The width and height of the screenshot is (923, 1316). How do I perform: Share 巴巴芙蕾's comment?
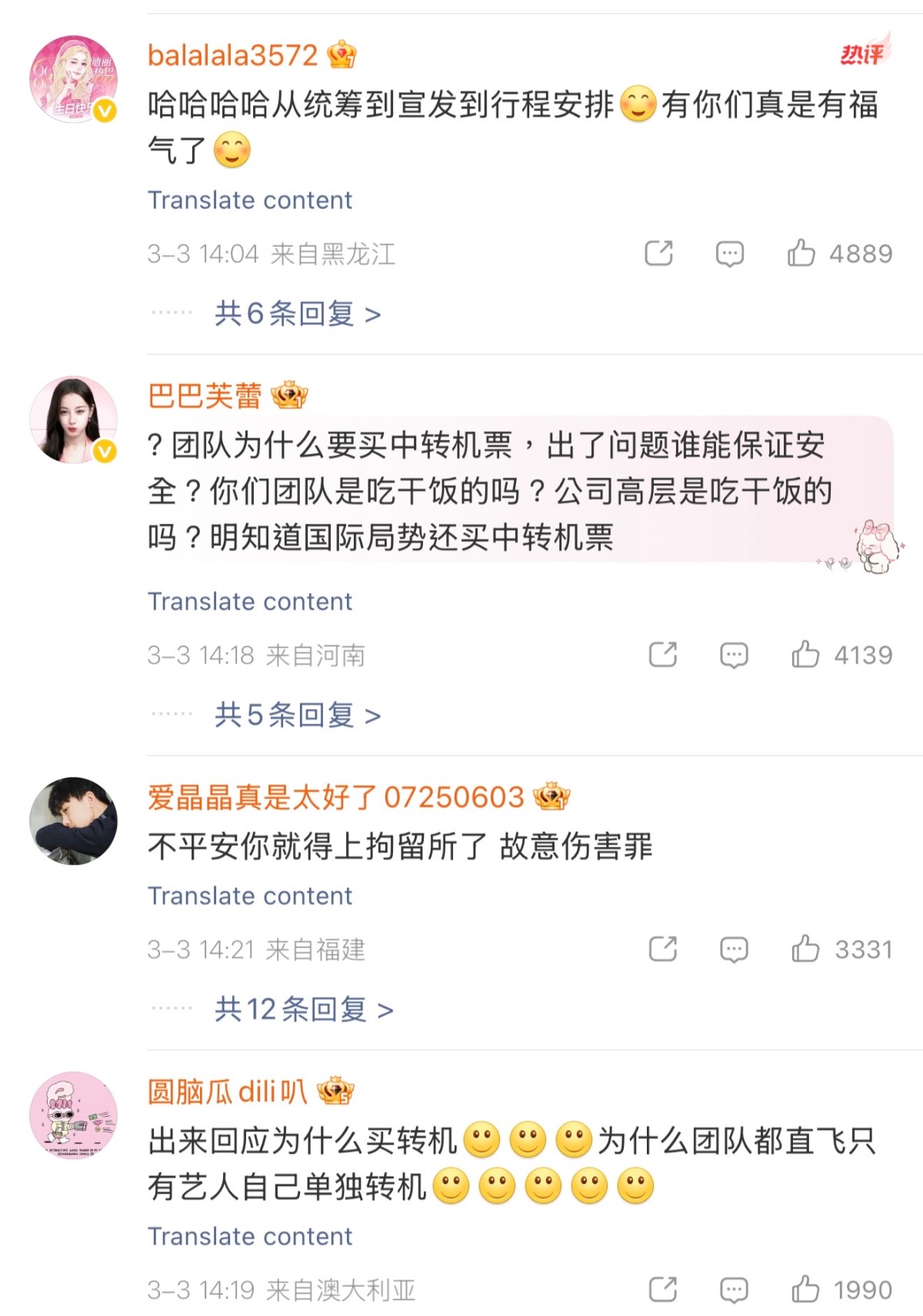click(x=663, y=655)
